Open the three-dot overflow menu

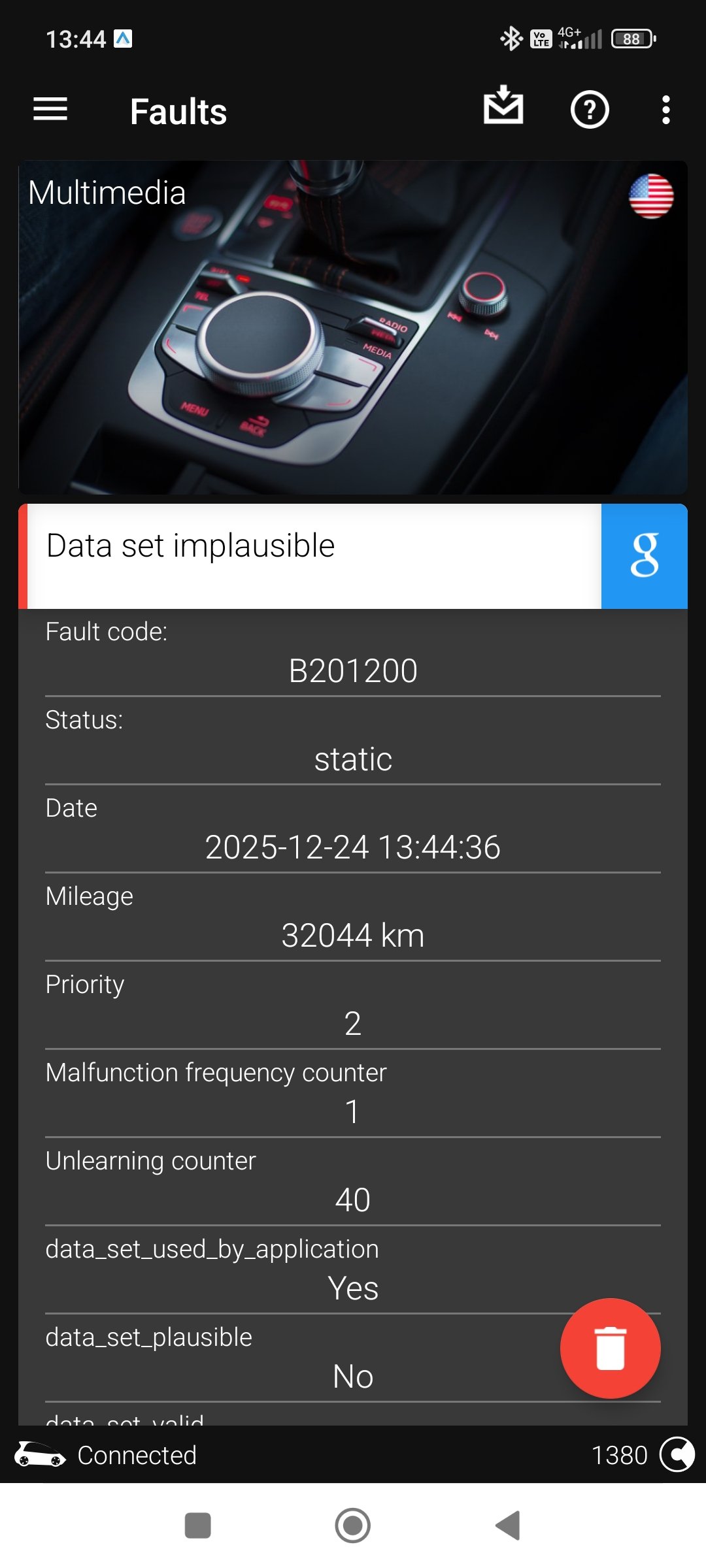point(665,110)
